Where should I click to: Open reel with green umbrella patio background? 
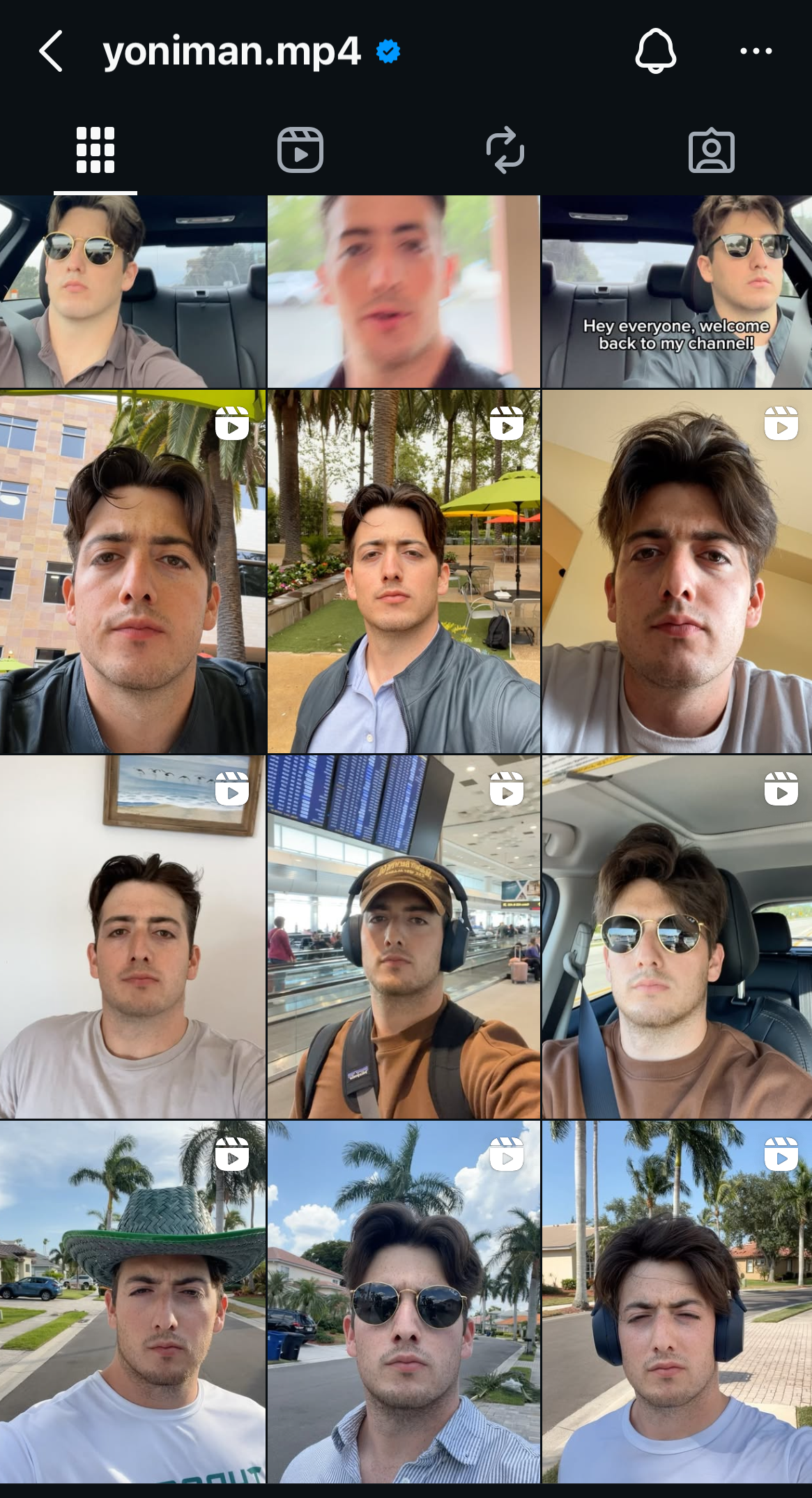click(404, 572)
